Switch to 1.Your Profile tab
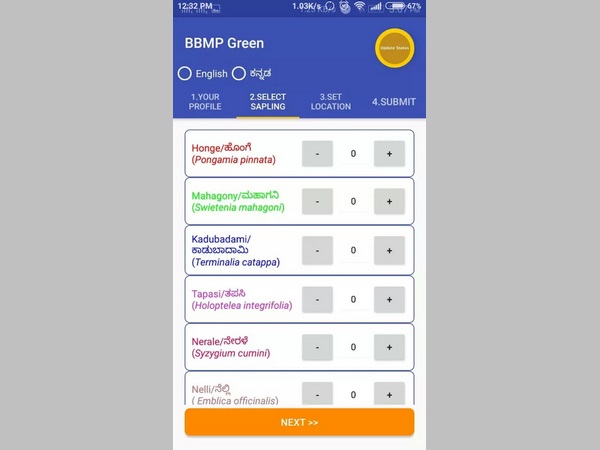This screenshot has width=600, height=450. coord(205,102)
